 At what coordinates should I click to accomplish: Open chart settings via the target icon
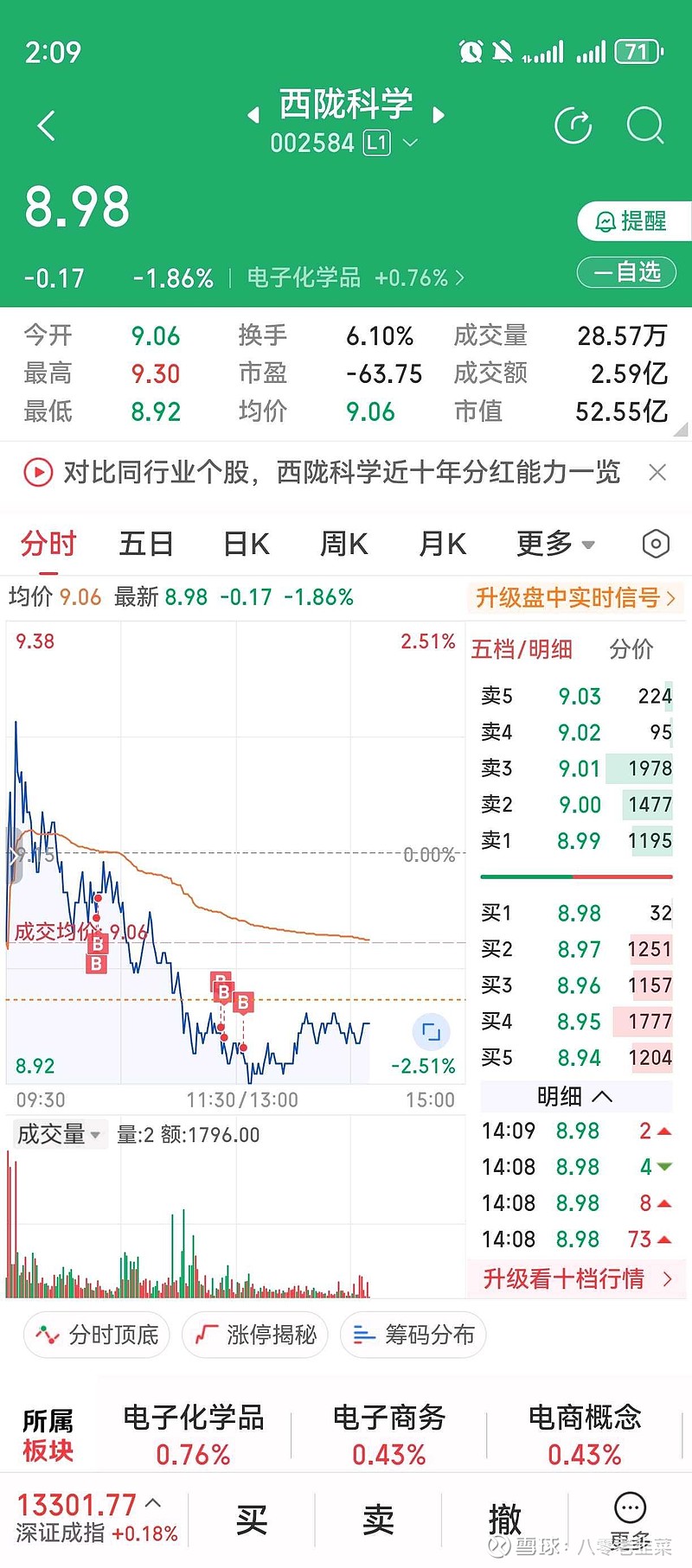click(655, 544)
